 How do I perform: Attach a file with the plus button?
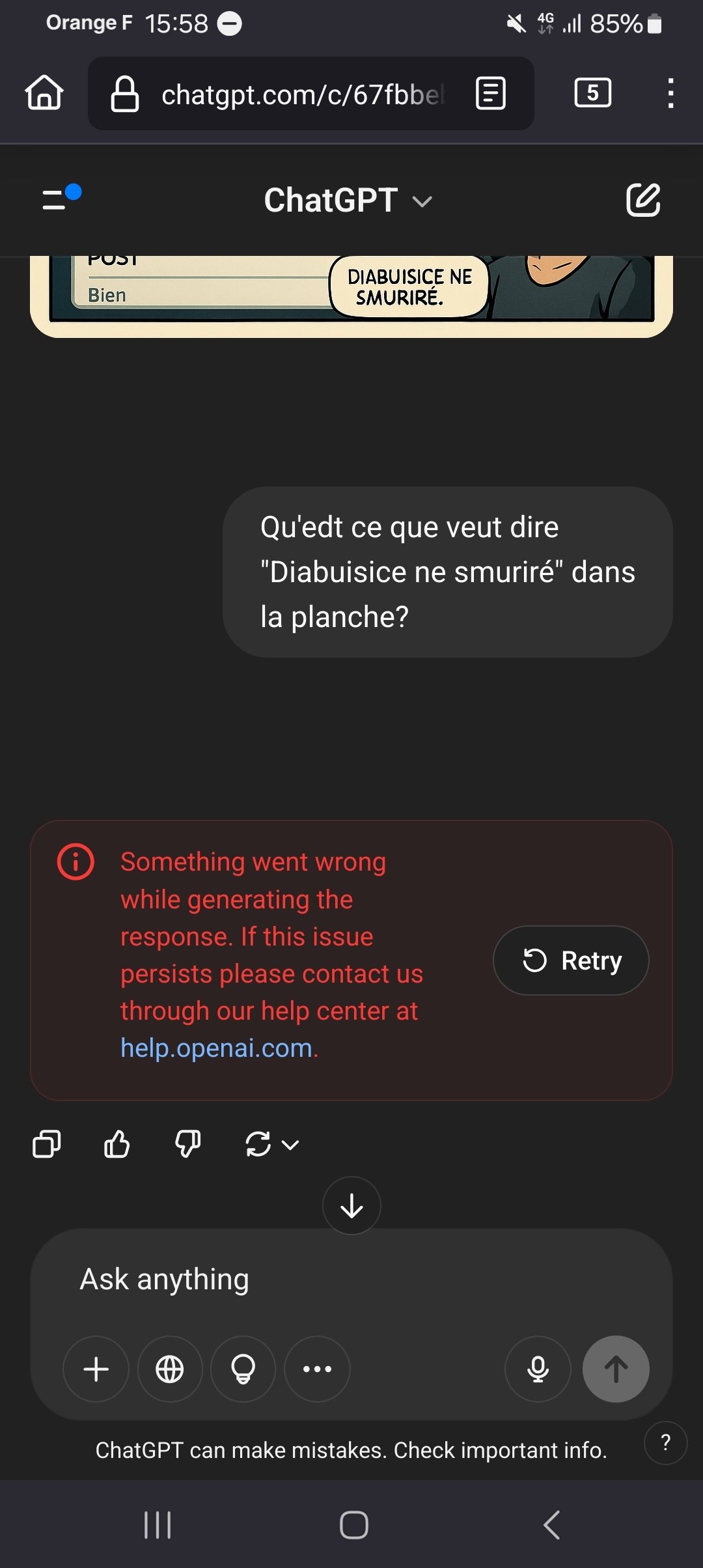tap(96, 1369)
